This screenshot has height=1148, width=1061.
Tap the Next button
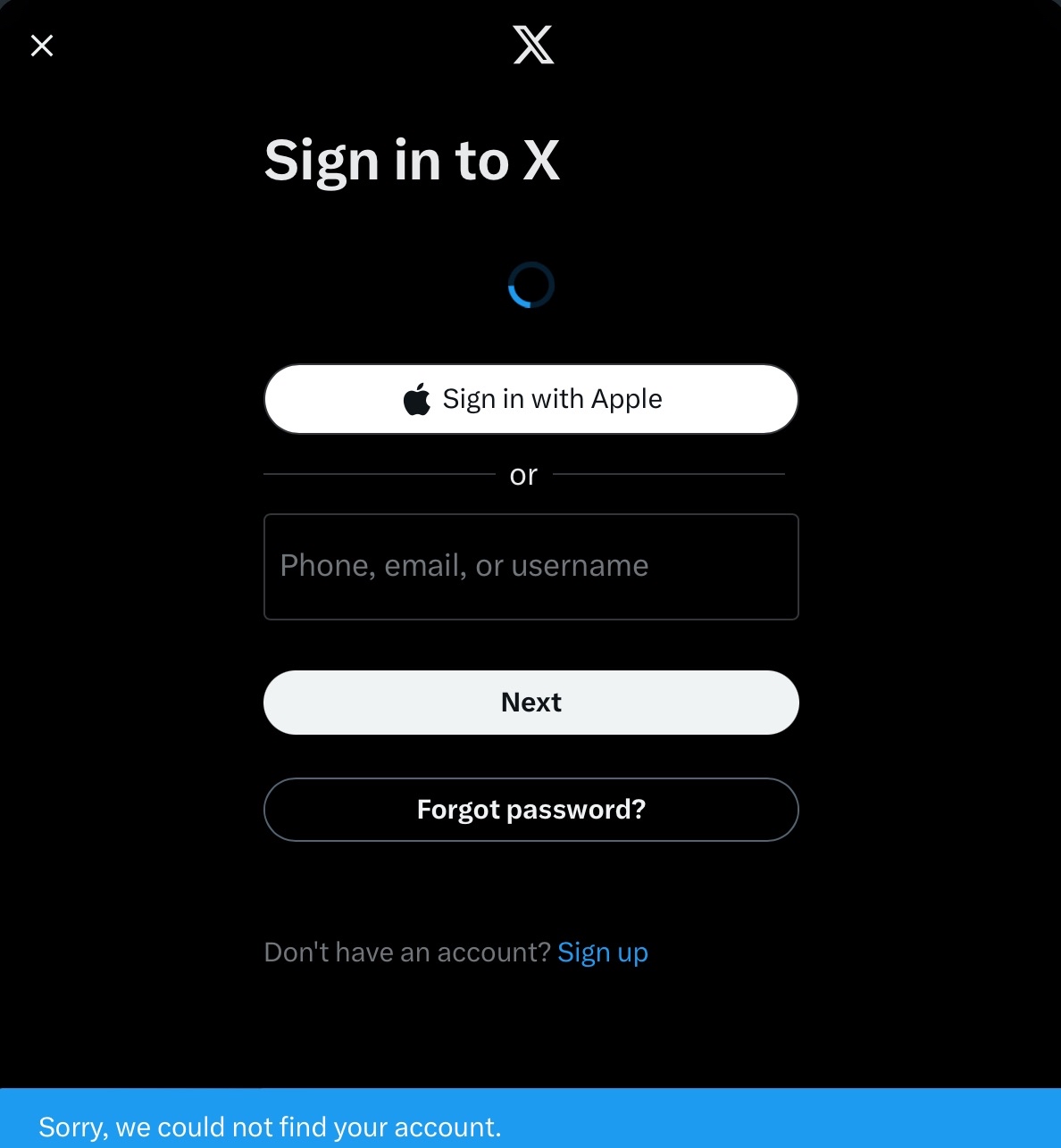[530, 703]
